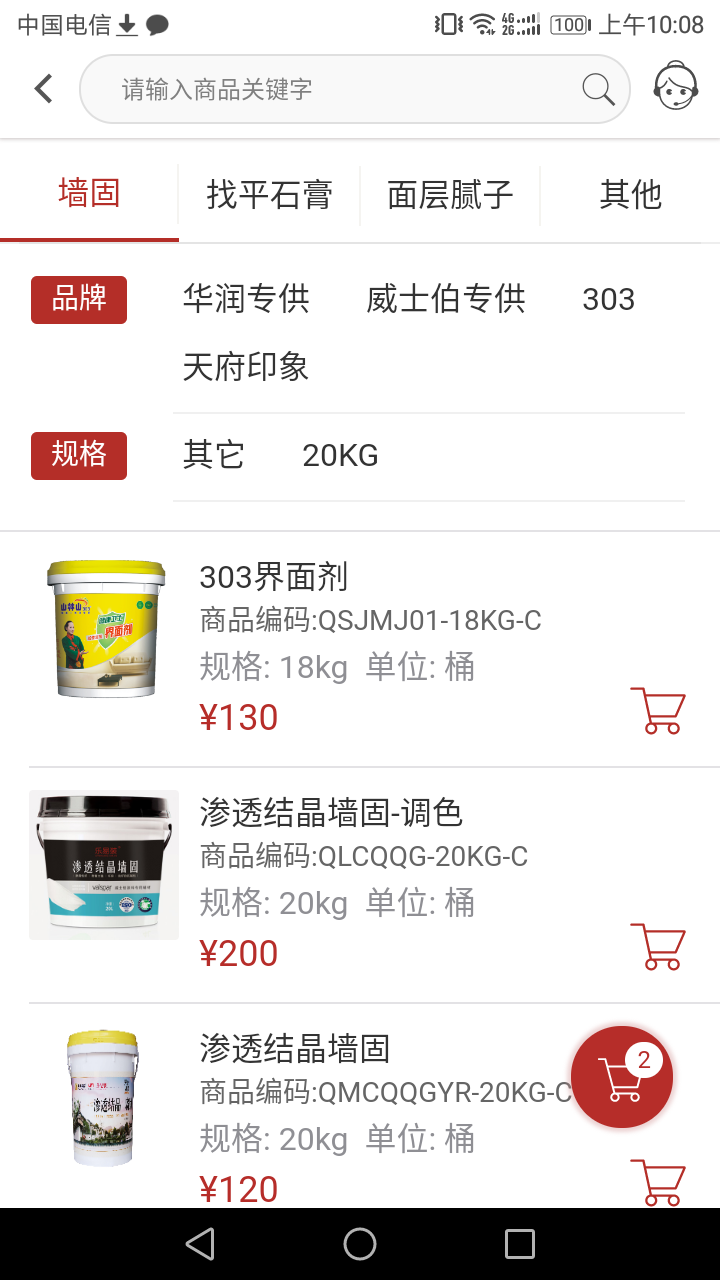The width and height of the screenshot is (720, 1280).
Task: Select the 303 brand filter
Action: pos(608,298)
